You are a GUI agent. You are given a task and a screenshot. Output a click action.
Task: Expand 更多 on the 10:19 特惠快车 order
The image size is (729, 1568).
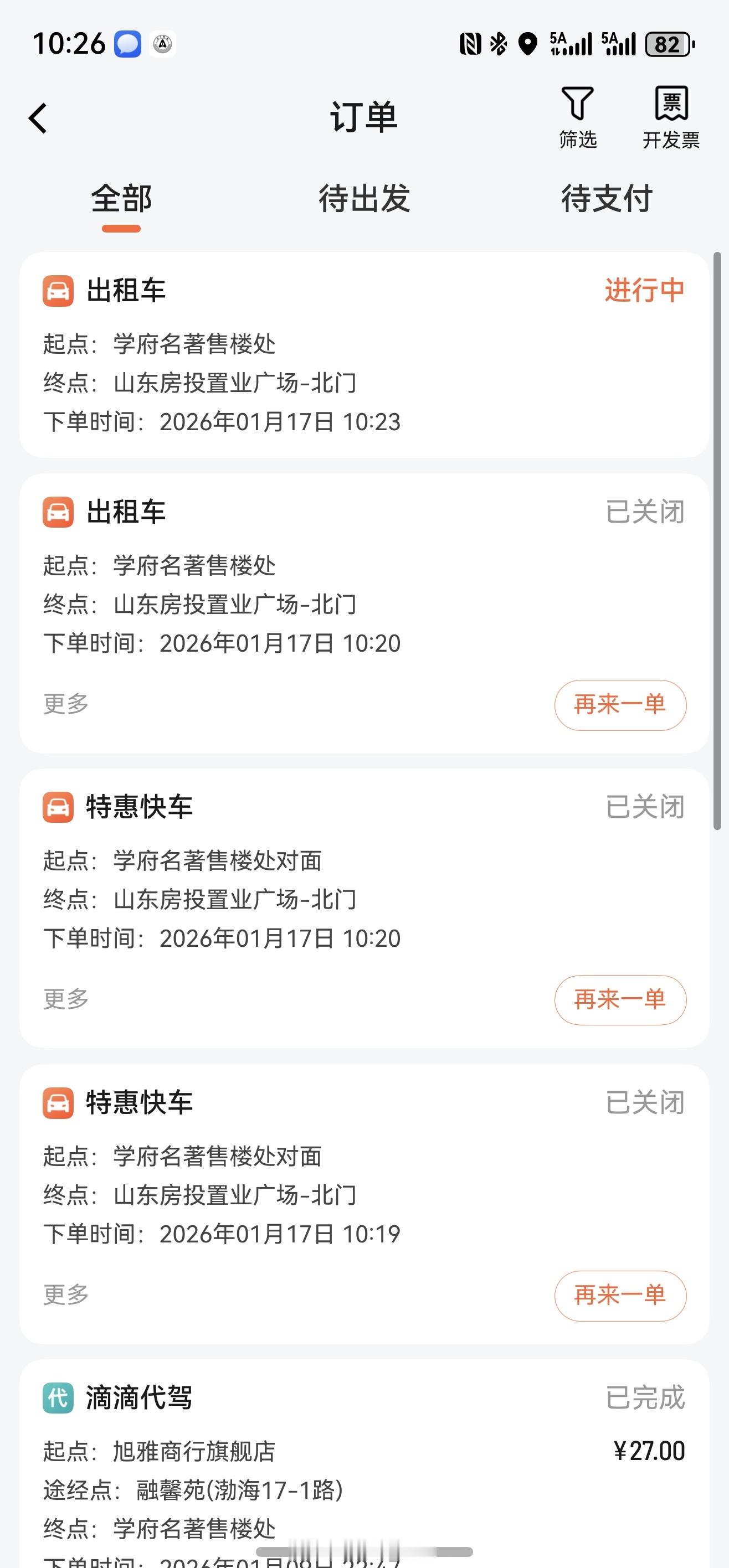(x=65, y=1295)
